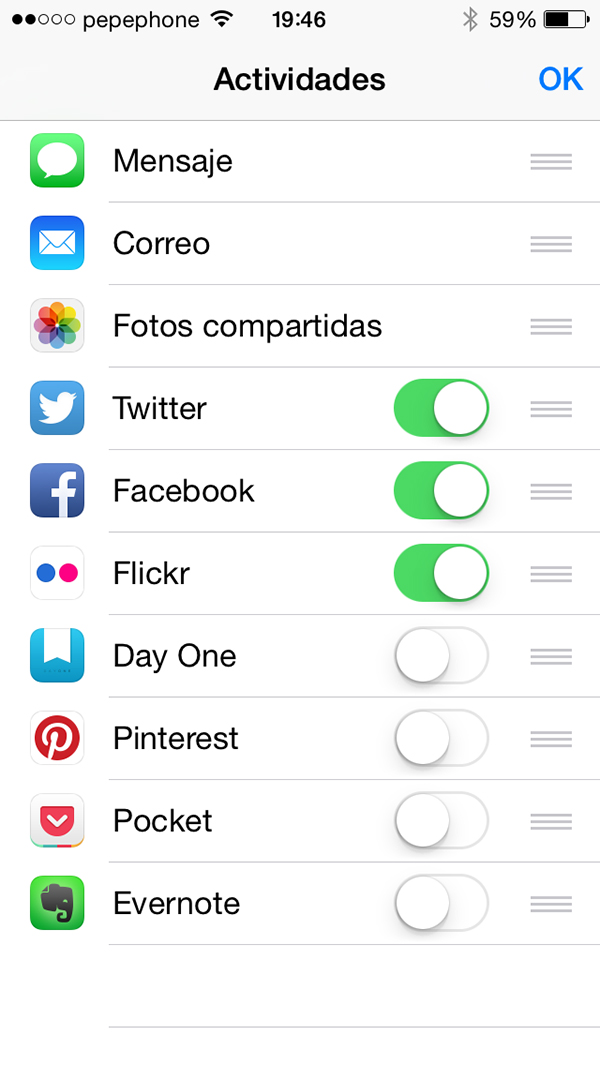Disable the Twitter activity switch
This screenshot has height=1065, width=600.
tap(442, 408)
